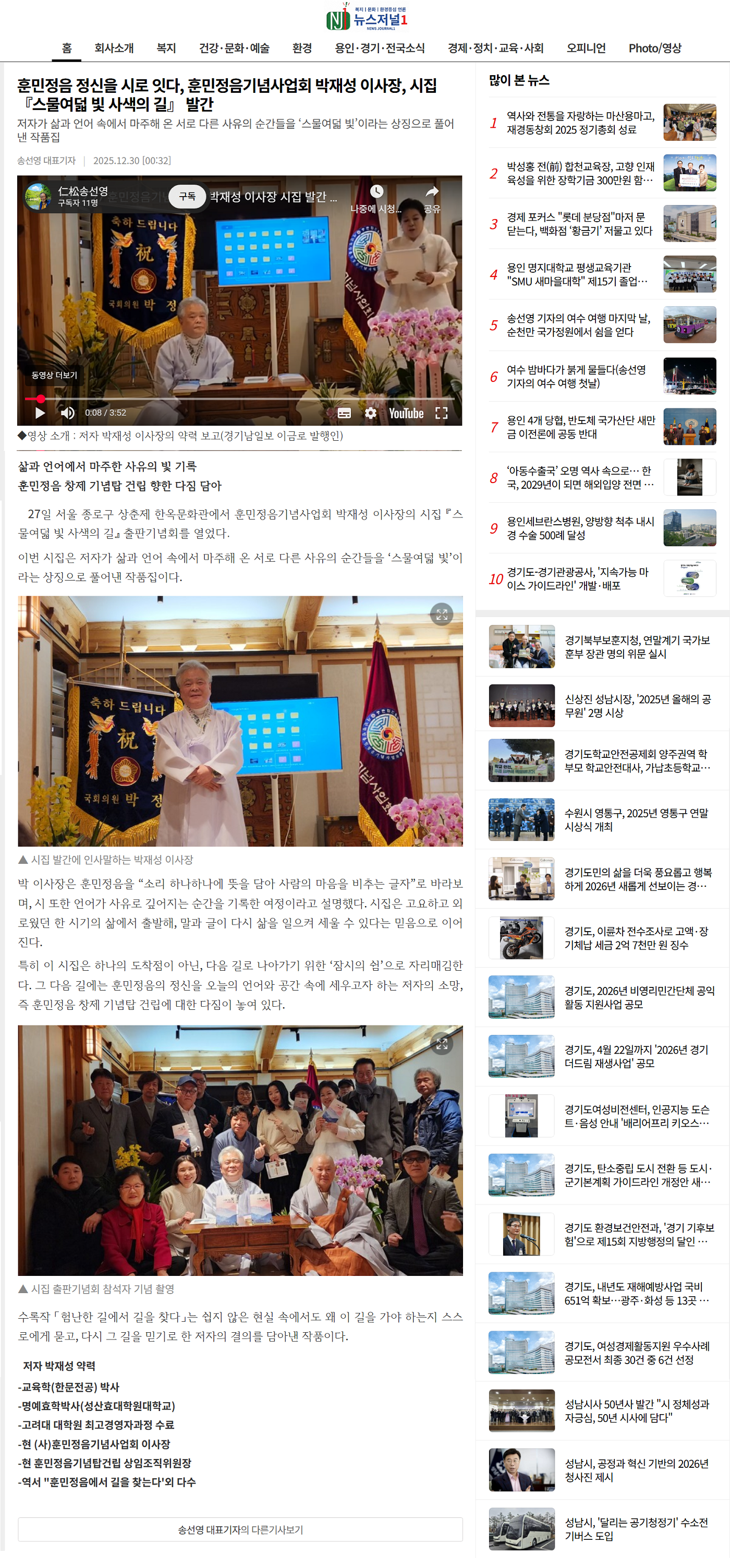This screenshot has height=1568, width=730.
Task: Open 신상진 성남시장 올해의 공무원 article
Action: 638,705
